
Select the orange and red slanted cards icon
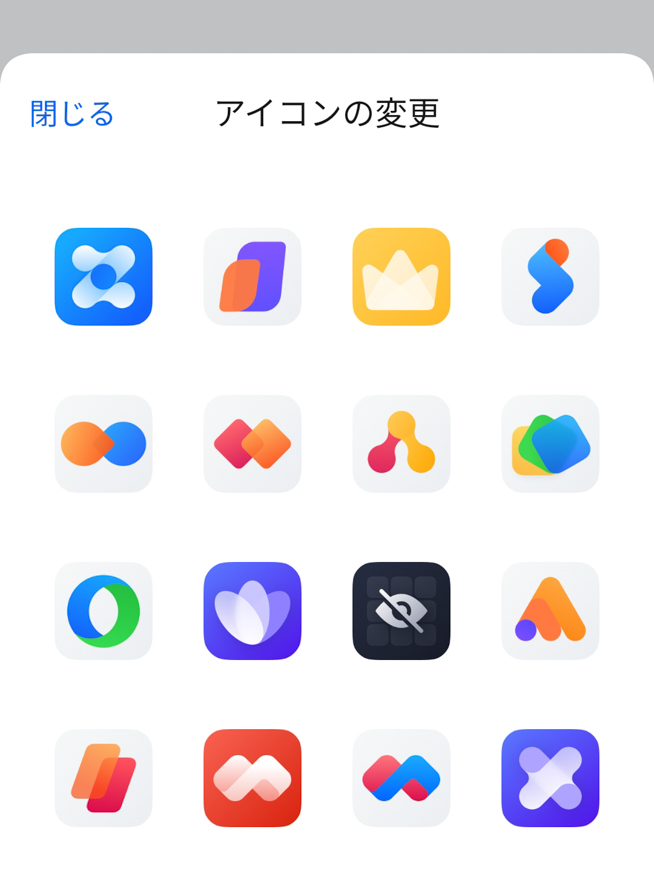pyautogui.click(x=103, y=778)
